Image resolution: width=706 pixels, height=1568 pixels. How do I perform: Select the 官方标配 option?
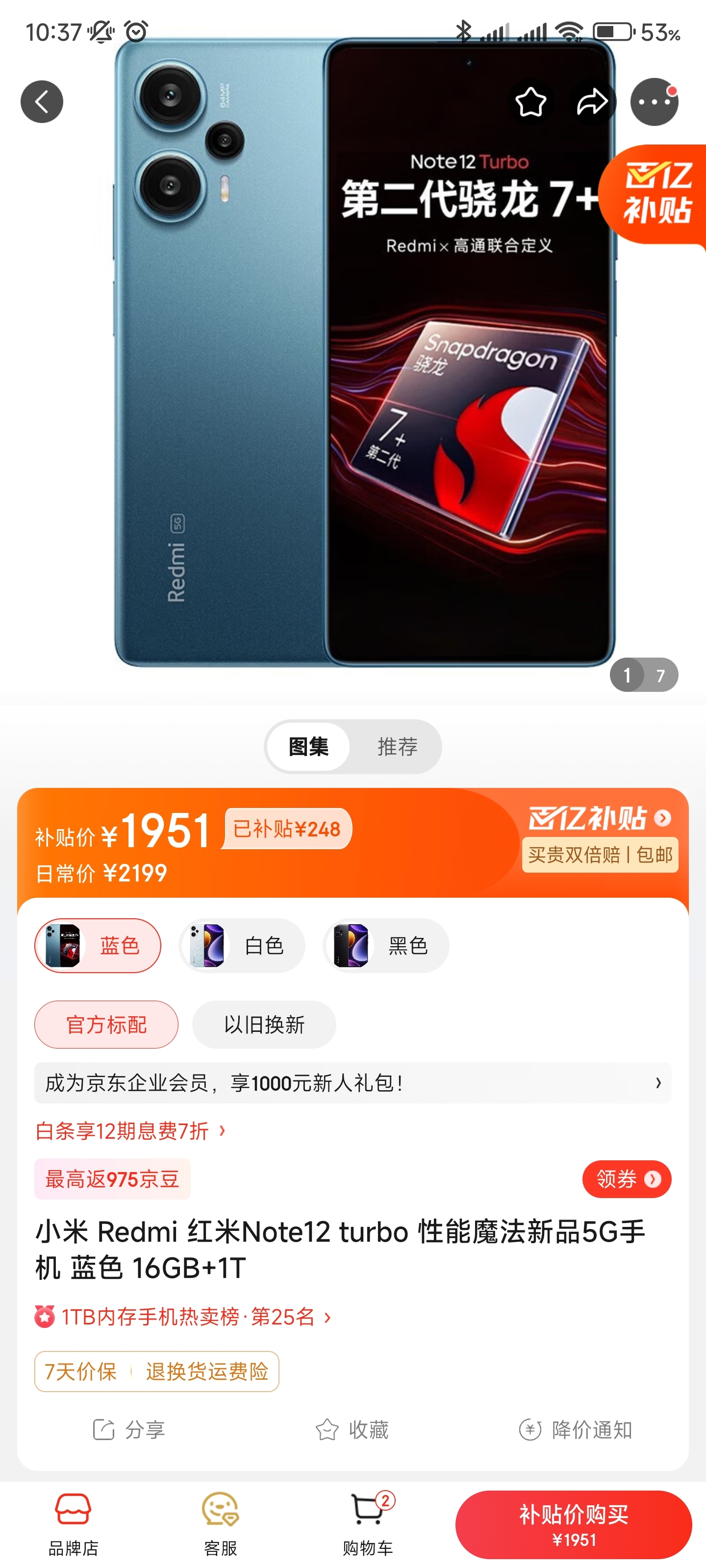pyautogui.click(x=106, y=1025)
